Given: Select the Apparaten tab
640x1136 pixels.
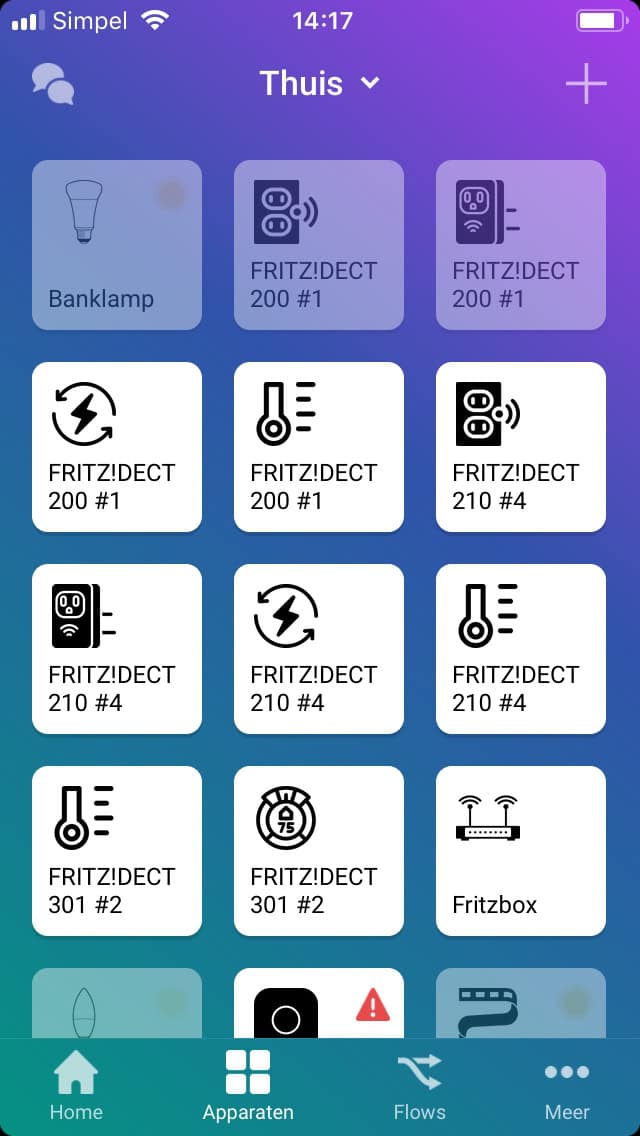Looking at the screenshot, I should pyautogui.click(x=248, y=1086).
